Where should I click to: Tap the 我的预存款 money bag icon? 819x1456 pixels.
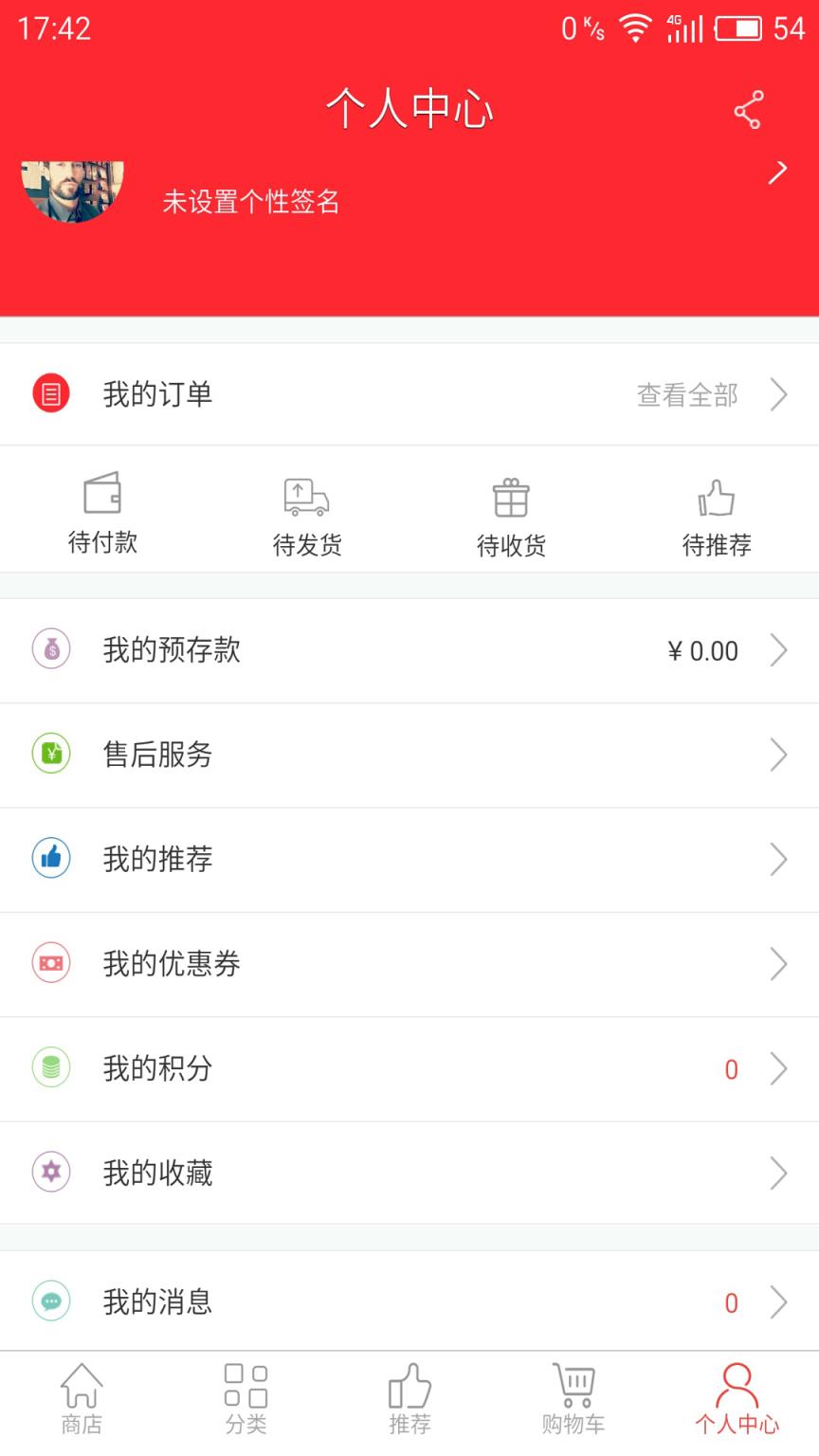point(50,649)
